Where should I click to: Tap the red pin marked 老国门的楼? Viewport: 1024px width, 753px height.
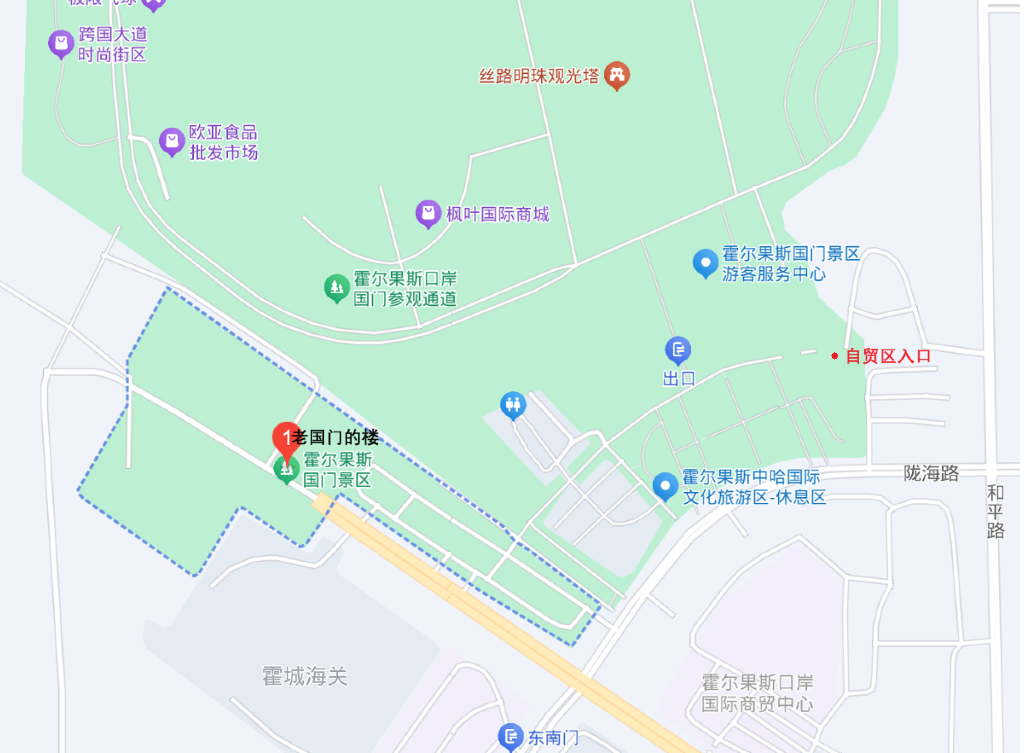[286, 441]
